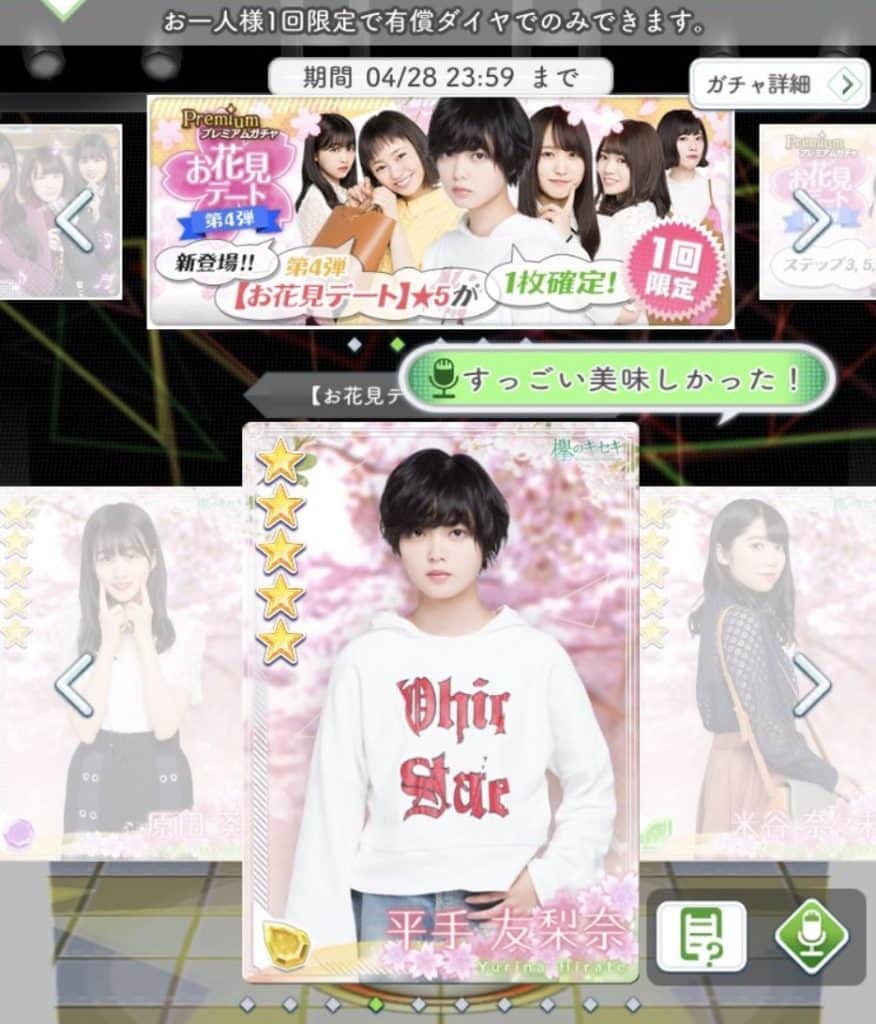Viewport: 876px width, 1024px height.
Task: Open the 平手友梨奈 five-star card
Action: pos(440,700)
